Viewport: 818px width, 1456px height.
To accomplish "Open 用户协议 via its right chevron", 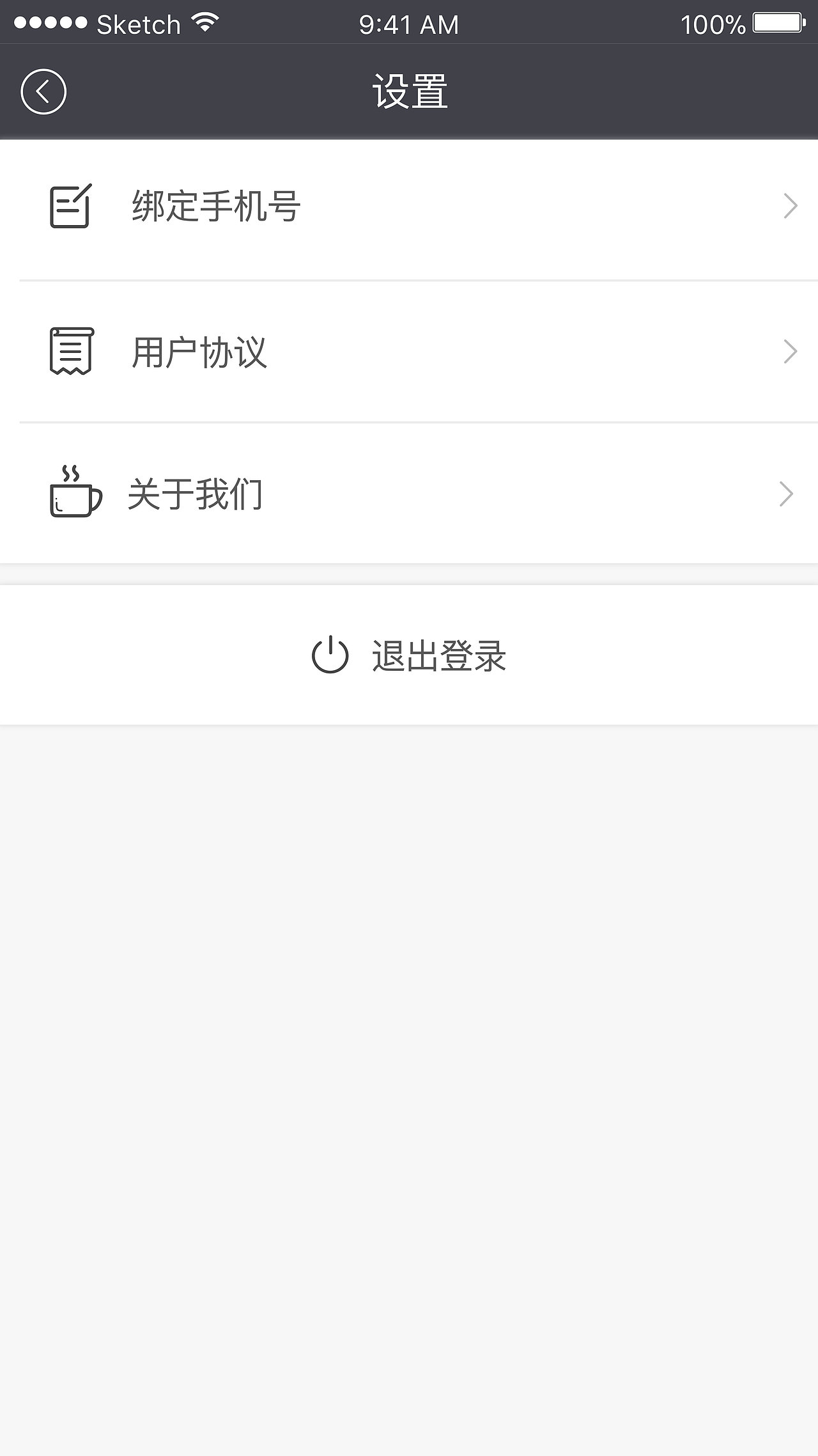I will tap(789, 350).
